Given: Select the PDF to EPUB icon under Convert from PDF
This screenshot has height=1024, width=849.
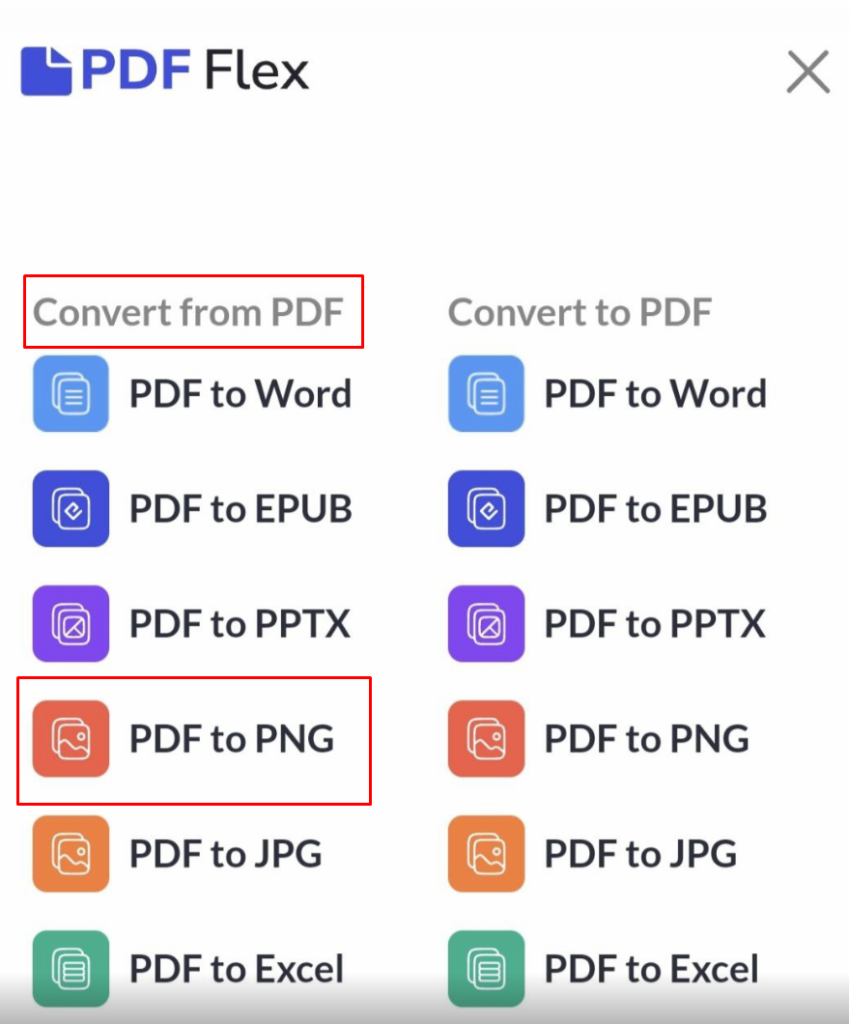Looking at the screenshot, I should [x=69, y=509].
